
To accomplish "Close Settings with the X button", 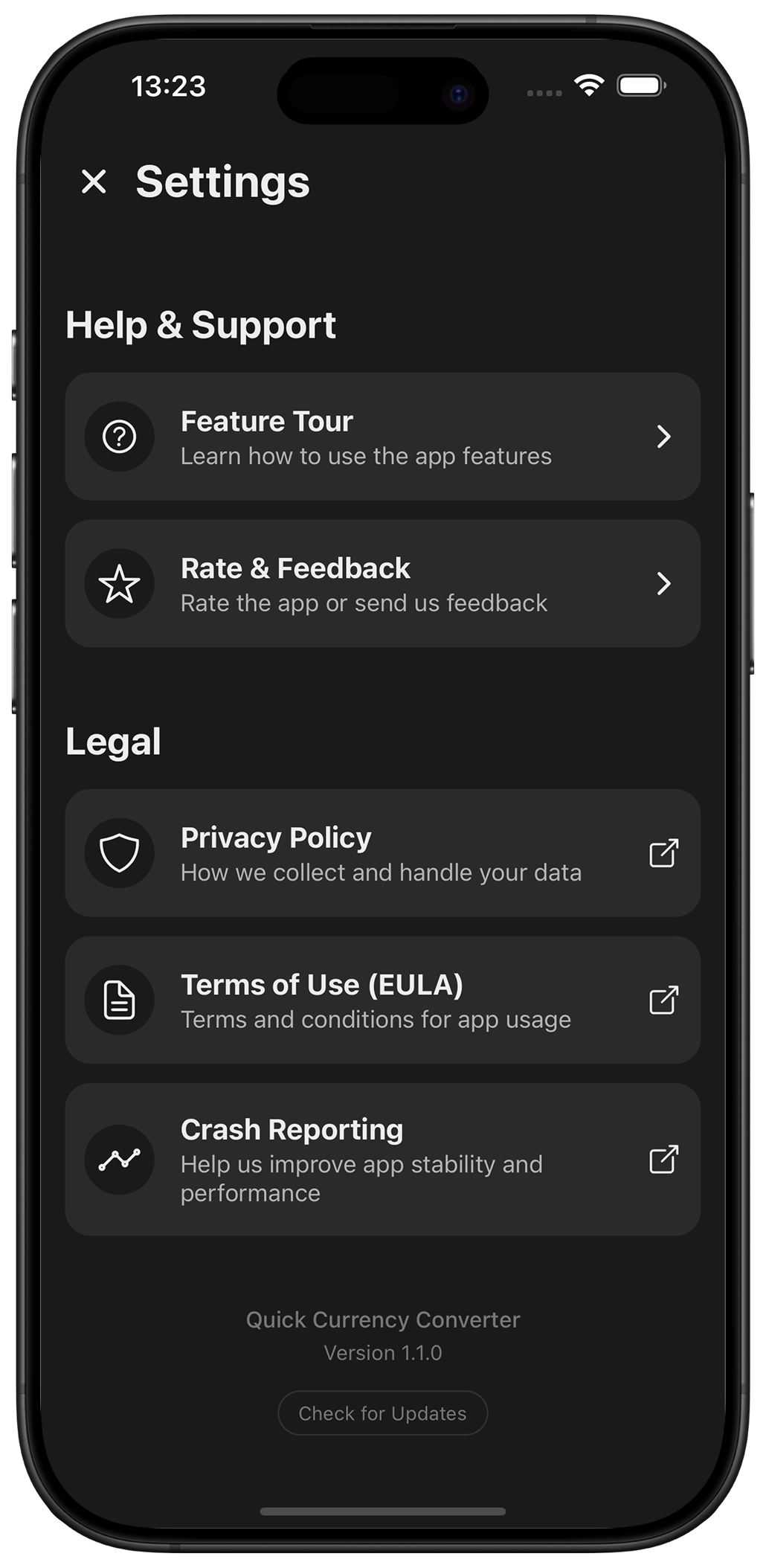I will click(x=95, y=181).
